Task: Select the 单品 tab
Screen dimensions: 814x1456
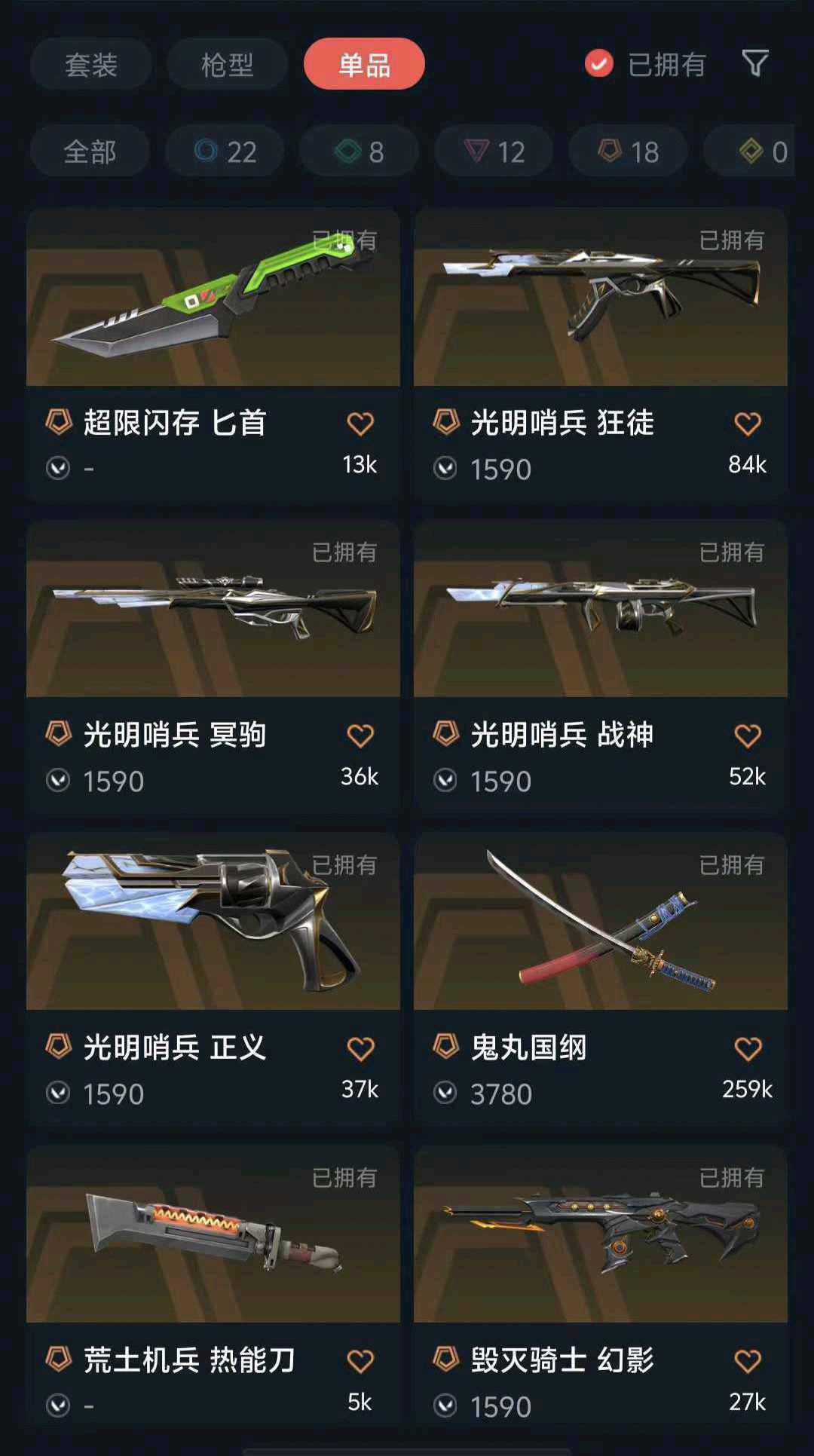Action: click(364, 64)
